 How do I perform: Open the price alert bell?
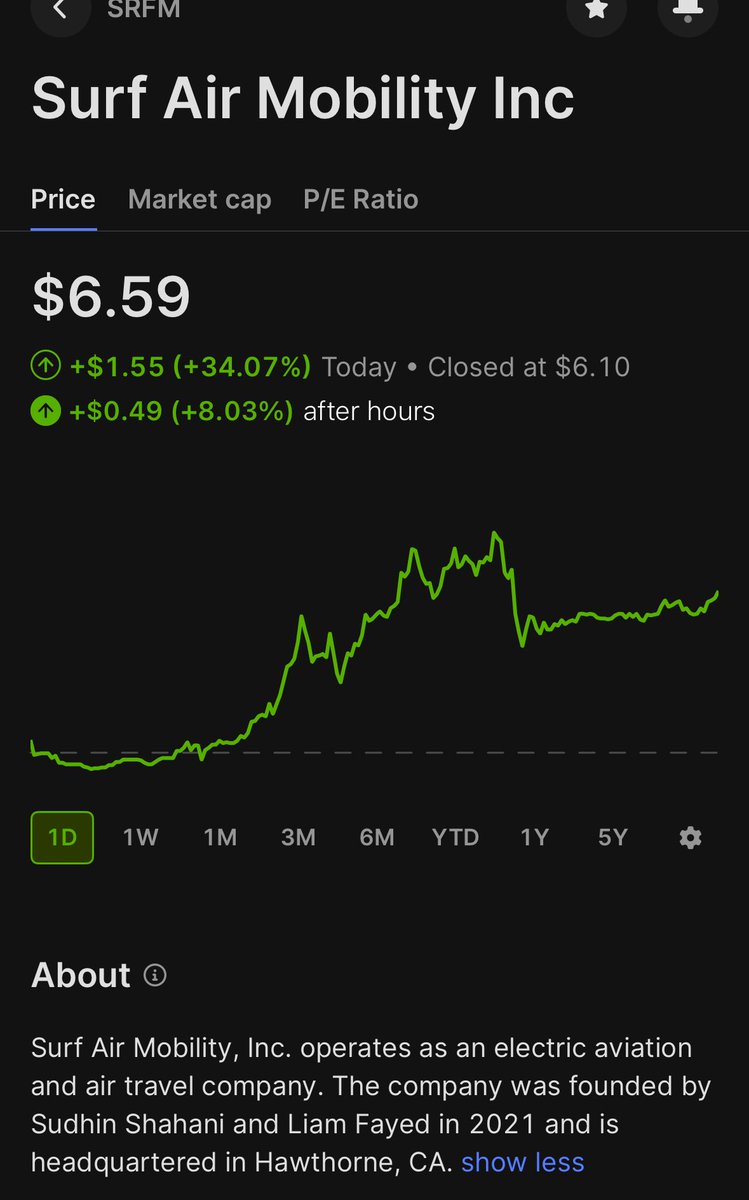pyautogui.click(x=687, y=10)
